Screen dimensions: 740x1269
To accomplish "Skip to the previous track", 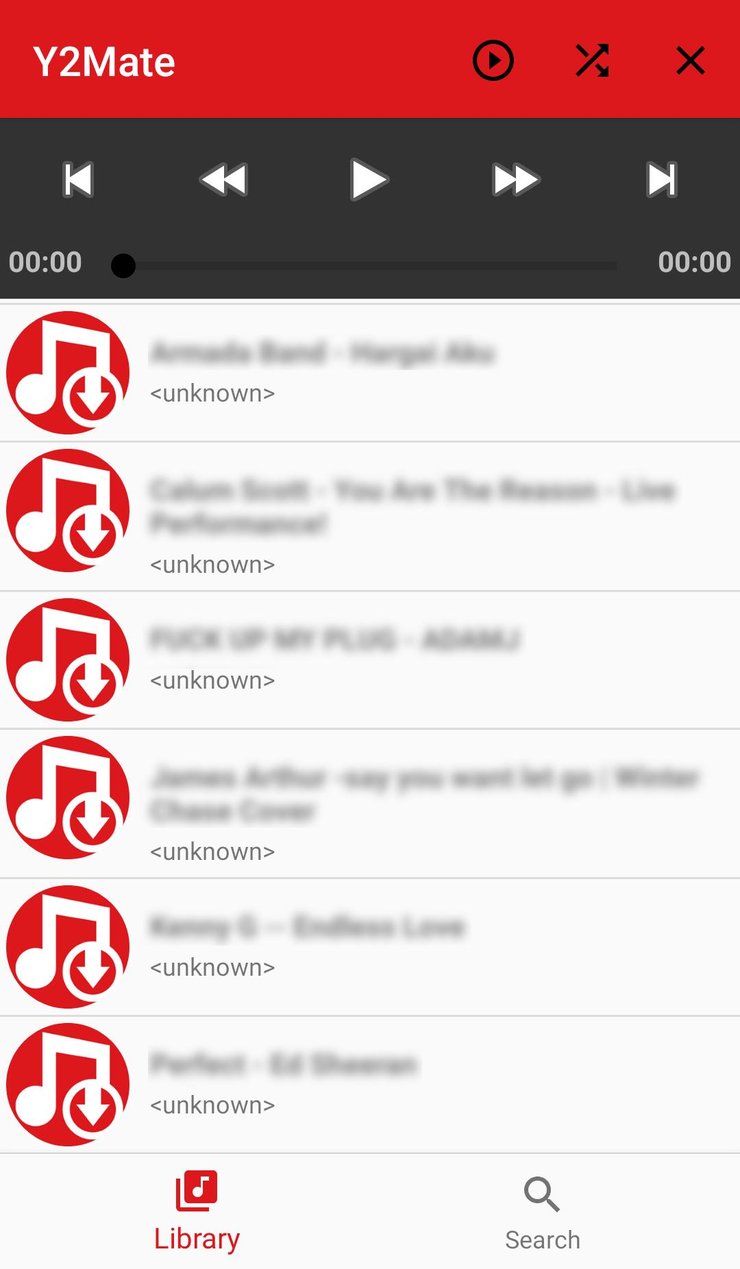I will click(x=78, y=180).
